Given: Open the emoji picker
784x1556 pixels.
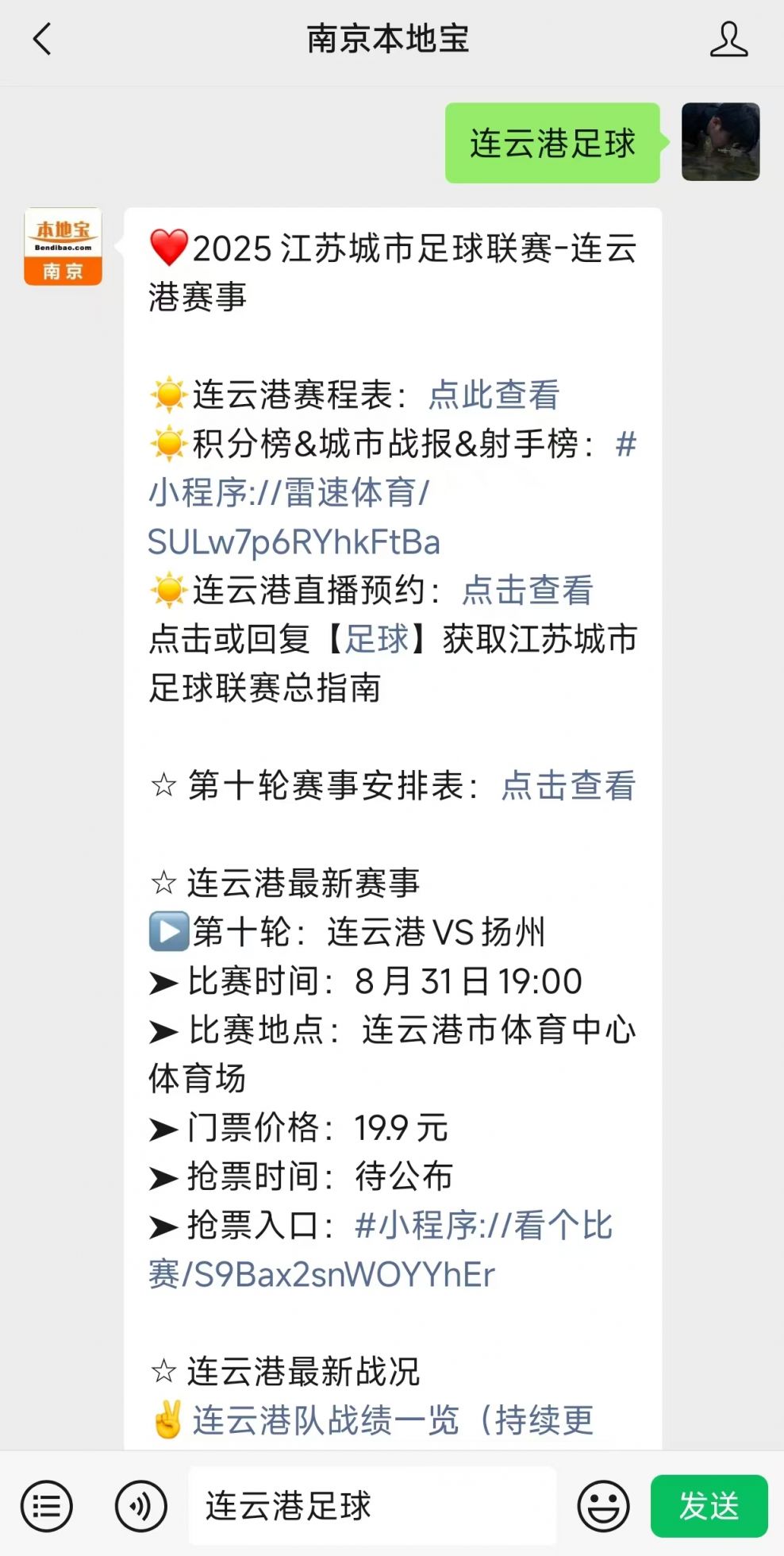Looking at the screenshot, I should click(603, 1506).
